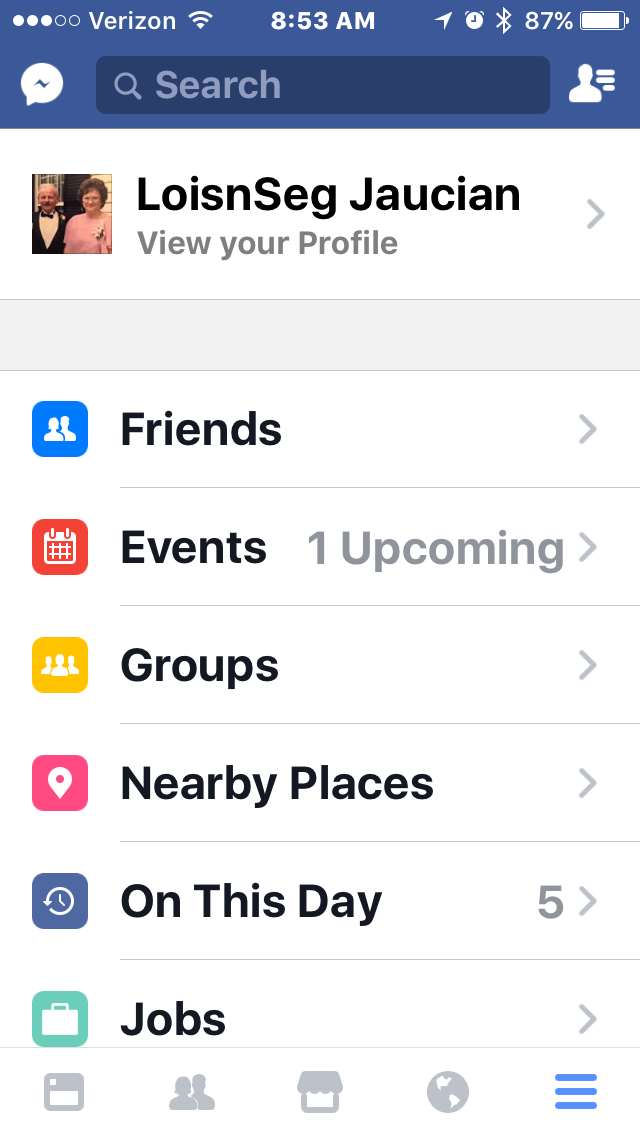This screenshot has width=640, height=1136.
Task: Open Events with 1 Upcoming
Action: (x=320, y=548)
